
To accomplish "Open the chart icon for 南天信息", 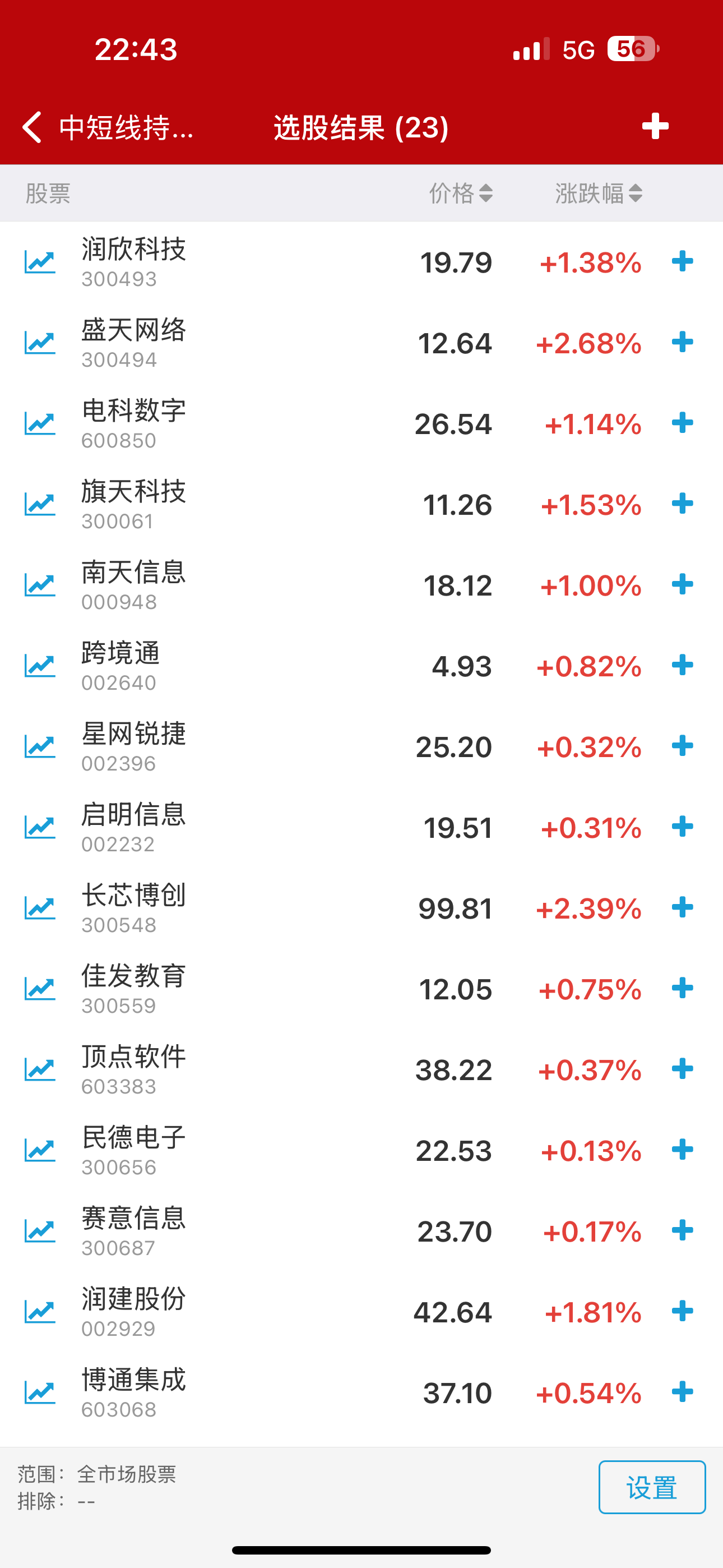I will click(x=40, y=585).
